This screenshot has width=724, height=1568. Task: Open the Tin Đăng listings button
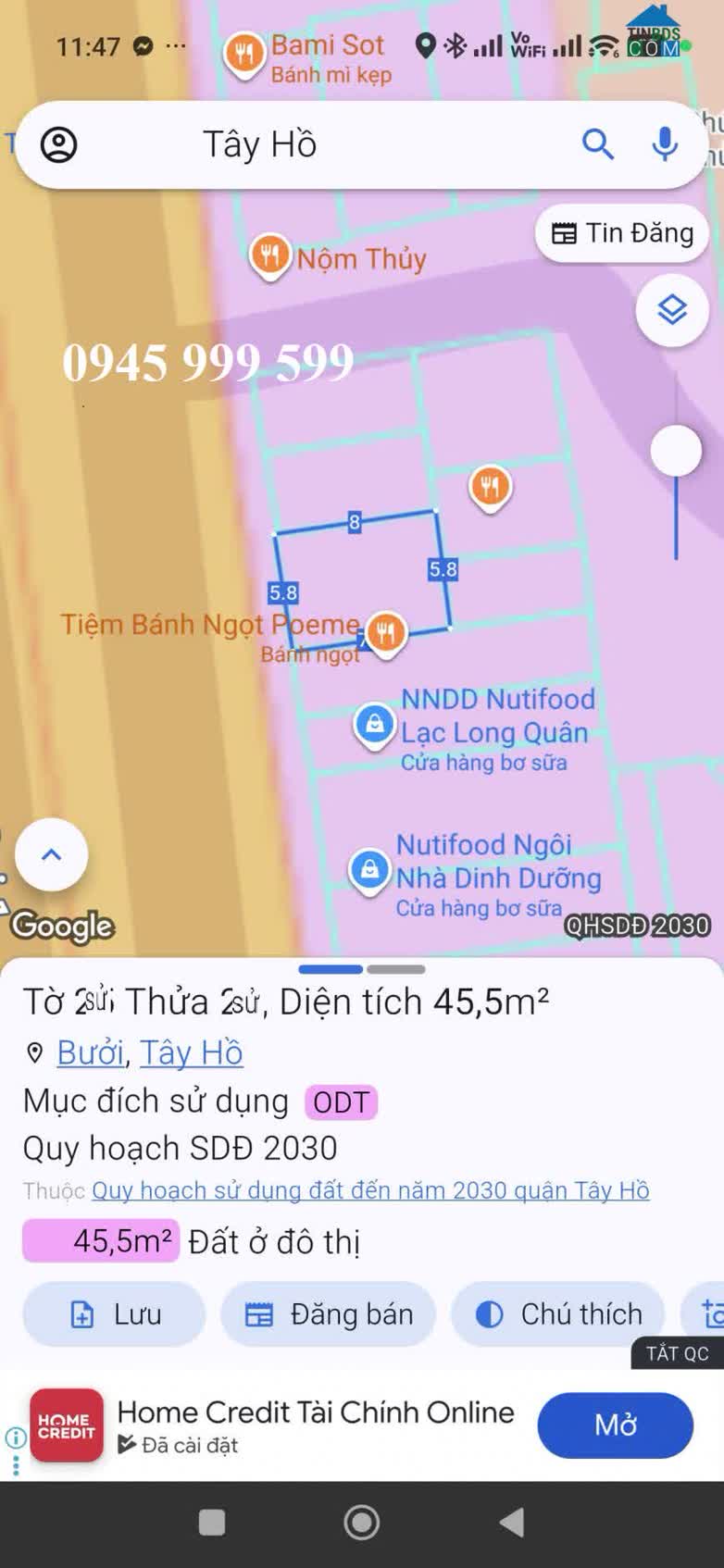pyautogui.click(x=621, y=233)
